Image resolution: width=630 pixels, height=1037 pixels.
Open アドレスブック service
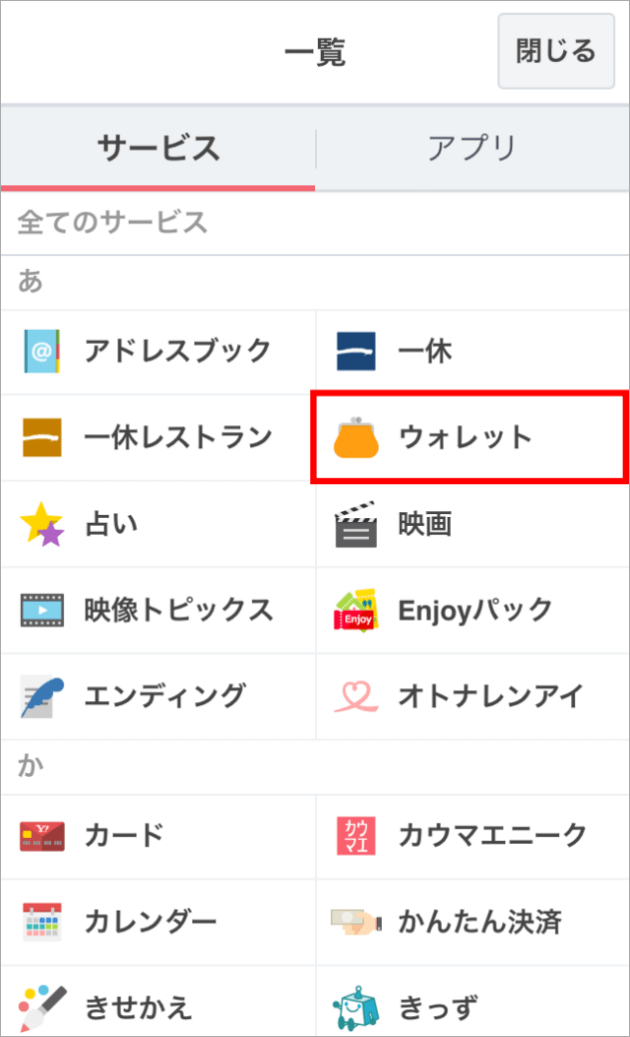pyautogui.click(x=158, y=352)
